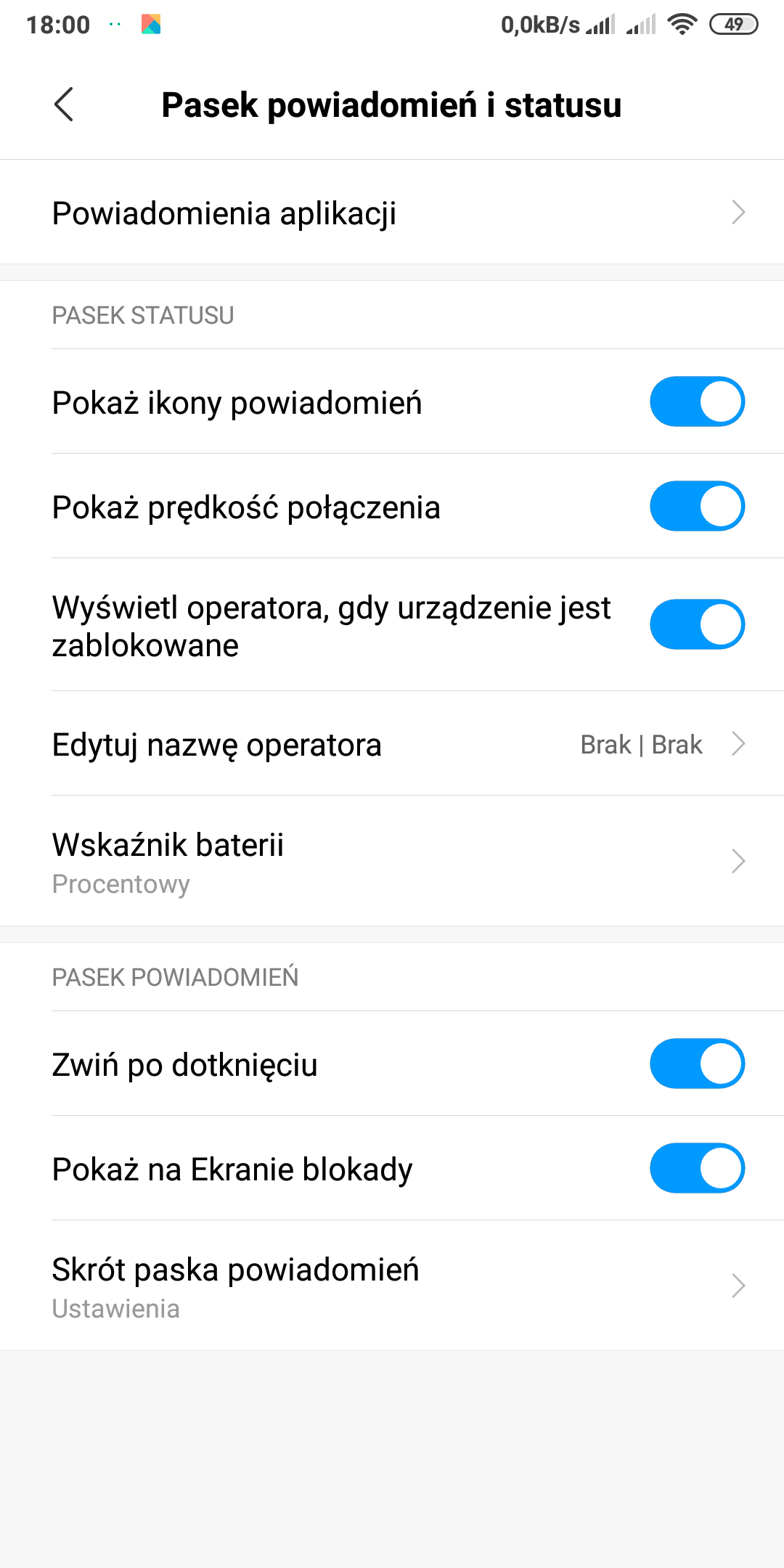Disable Pokaż prędkość połączenia
The height and width of the screenshot is (1568, 784).
697,506
